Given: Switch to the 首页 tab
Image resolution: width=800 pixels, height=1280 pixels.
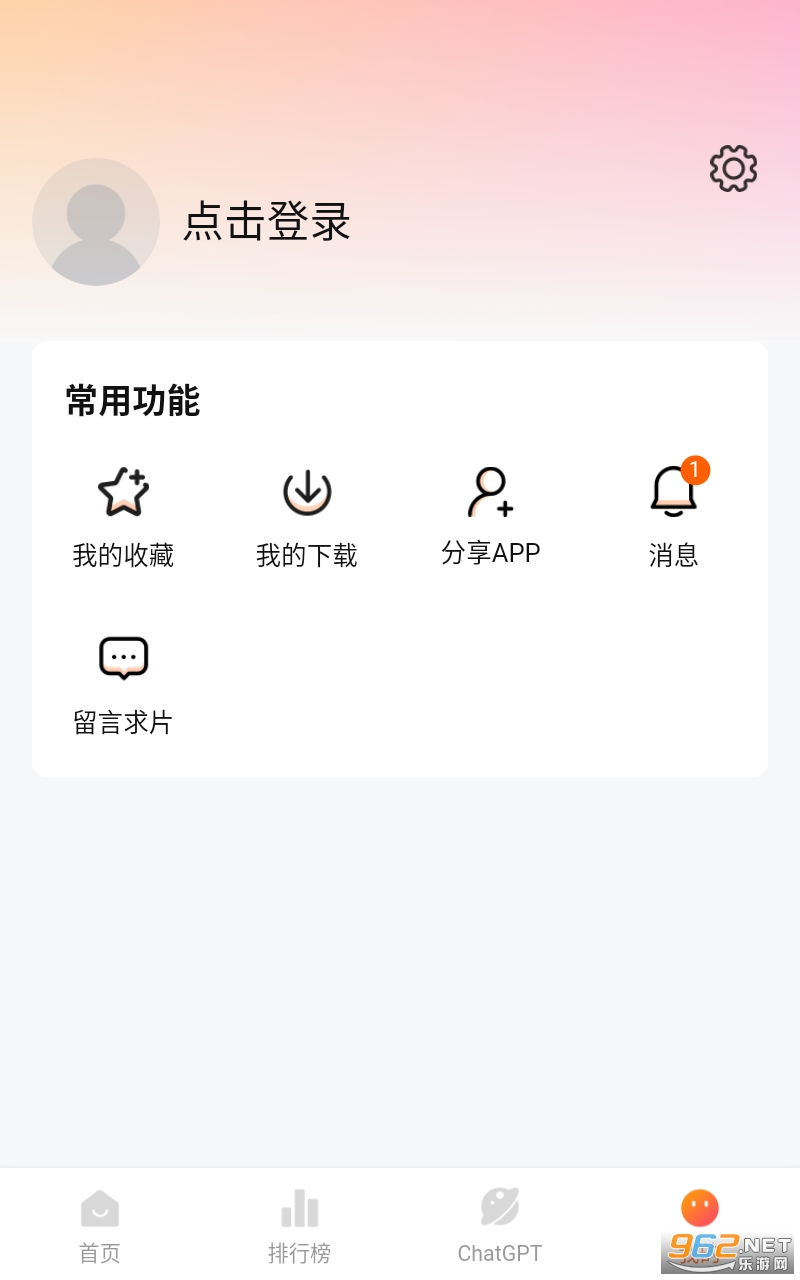Looking at the screenshot, I should pos(100,1225).
